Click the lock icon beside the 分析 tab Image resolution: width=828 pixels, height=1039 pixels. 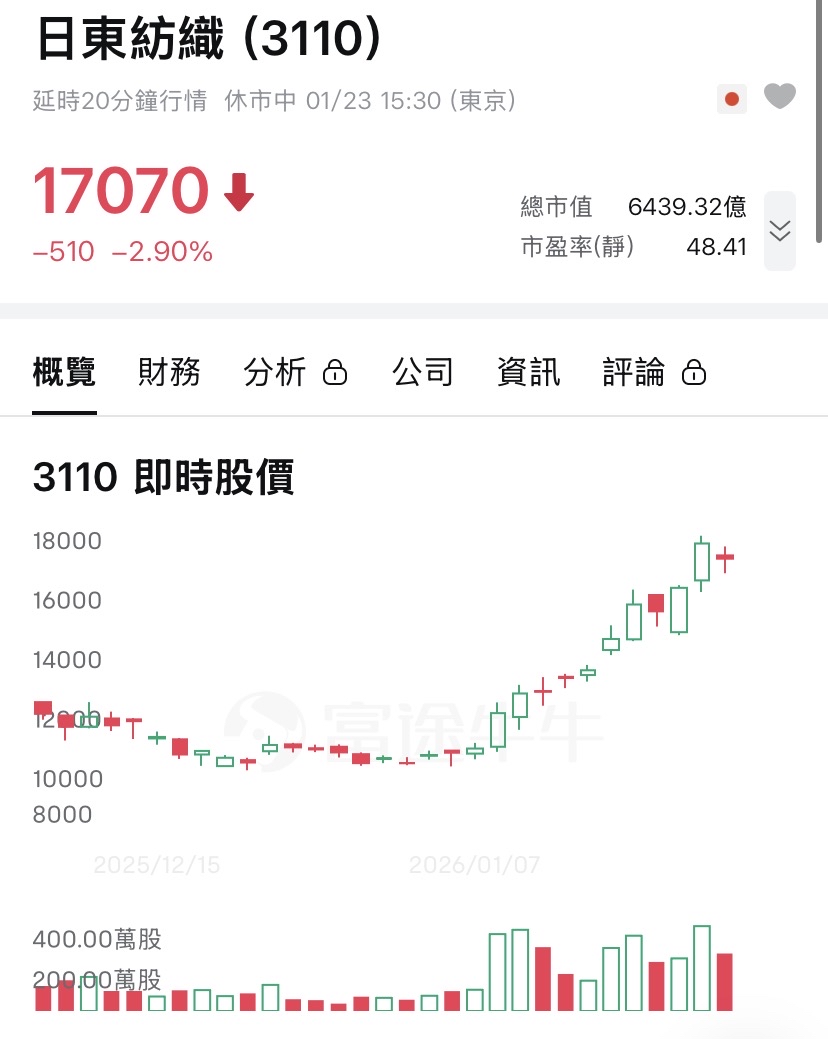pos(335,372)
